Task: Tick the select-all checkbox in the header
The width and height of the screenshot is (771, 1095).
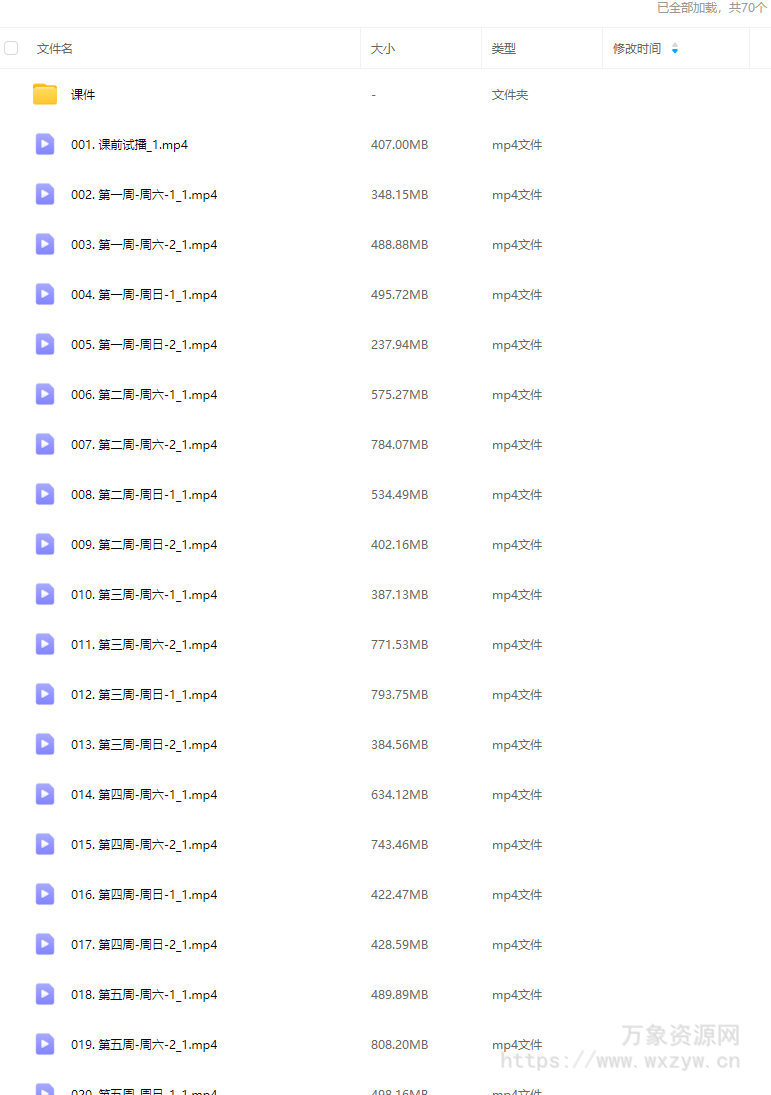Action: [11, 48]
